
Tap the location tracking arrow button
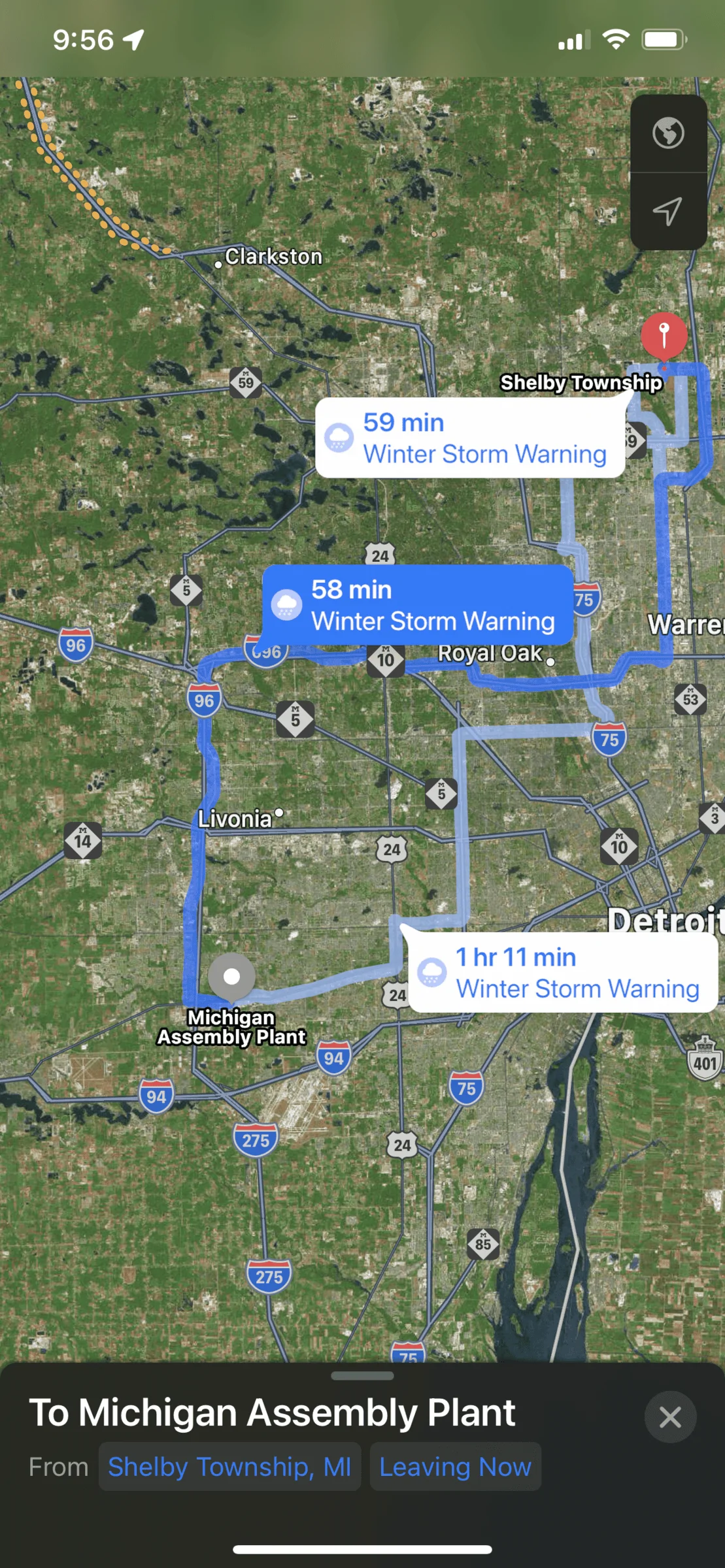pos(668,211)
